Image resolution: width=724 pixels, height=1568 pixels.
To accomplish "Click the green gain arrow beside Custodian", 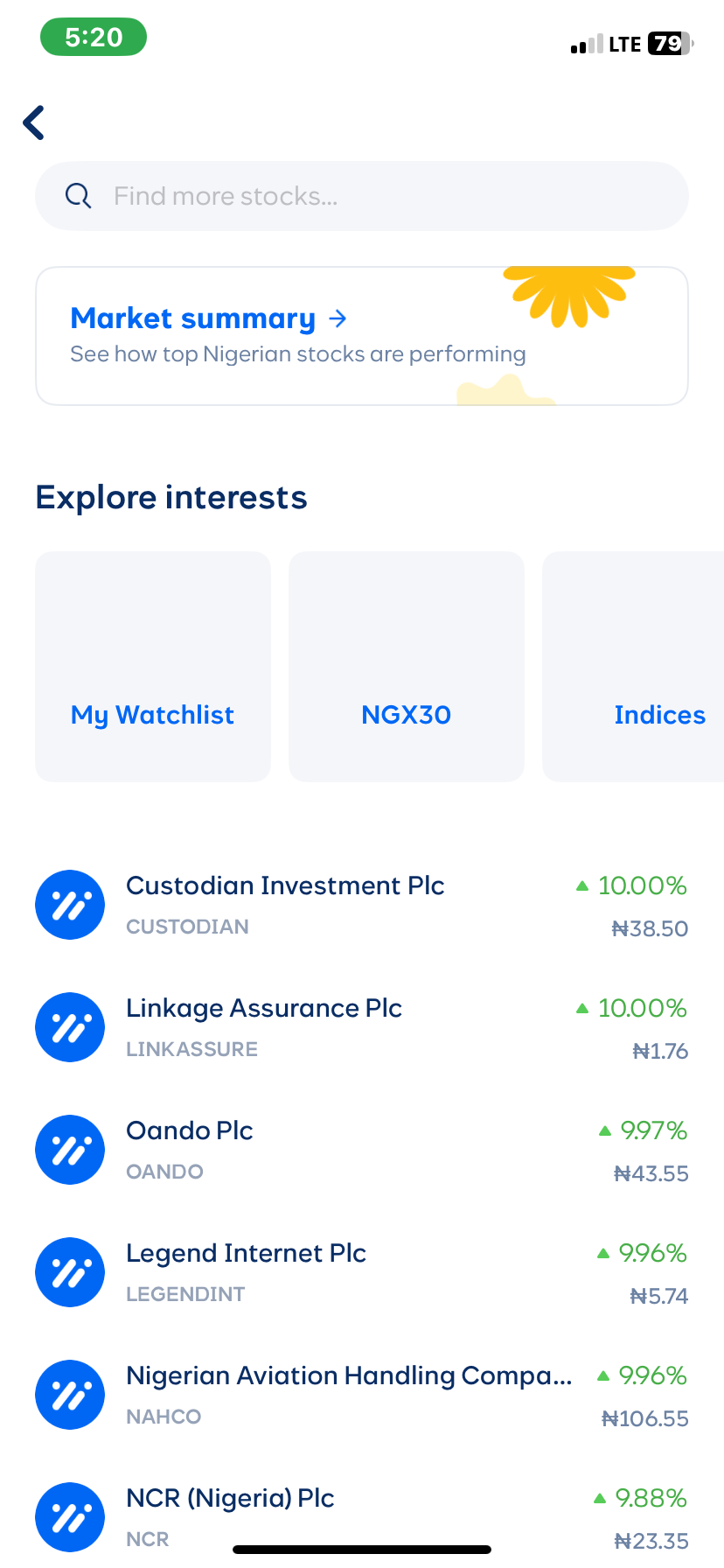I will click(582, 885).
